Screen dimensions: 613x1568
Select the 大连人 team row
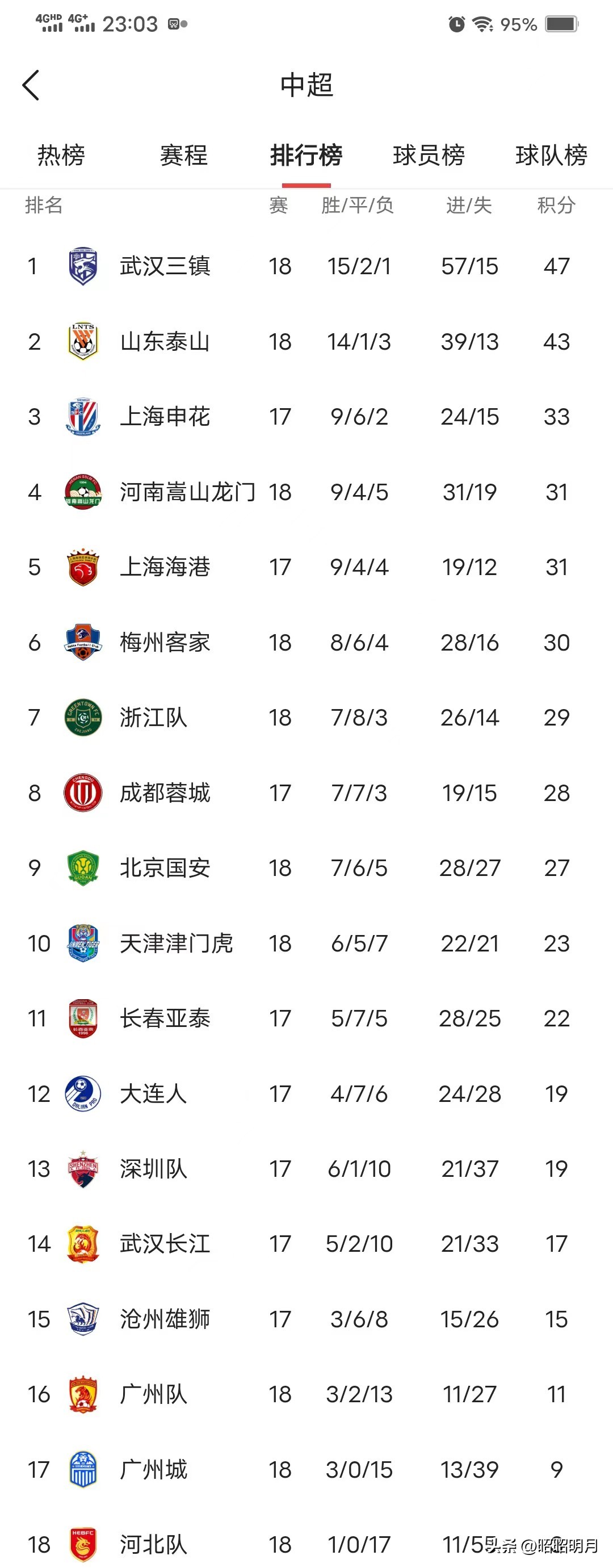coord(153,1094)
